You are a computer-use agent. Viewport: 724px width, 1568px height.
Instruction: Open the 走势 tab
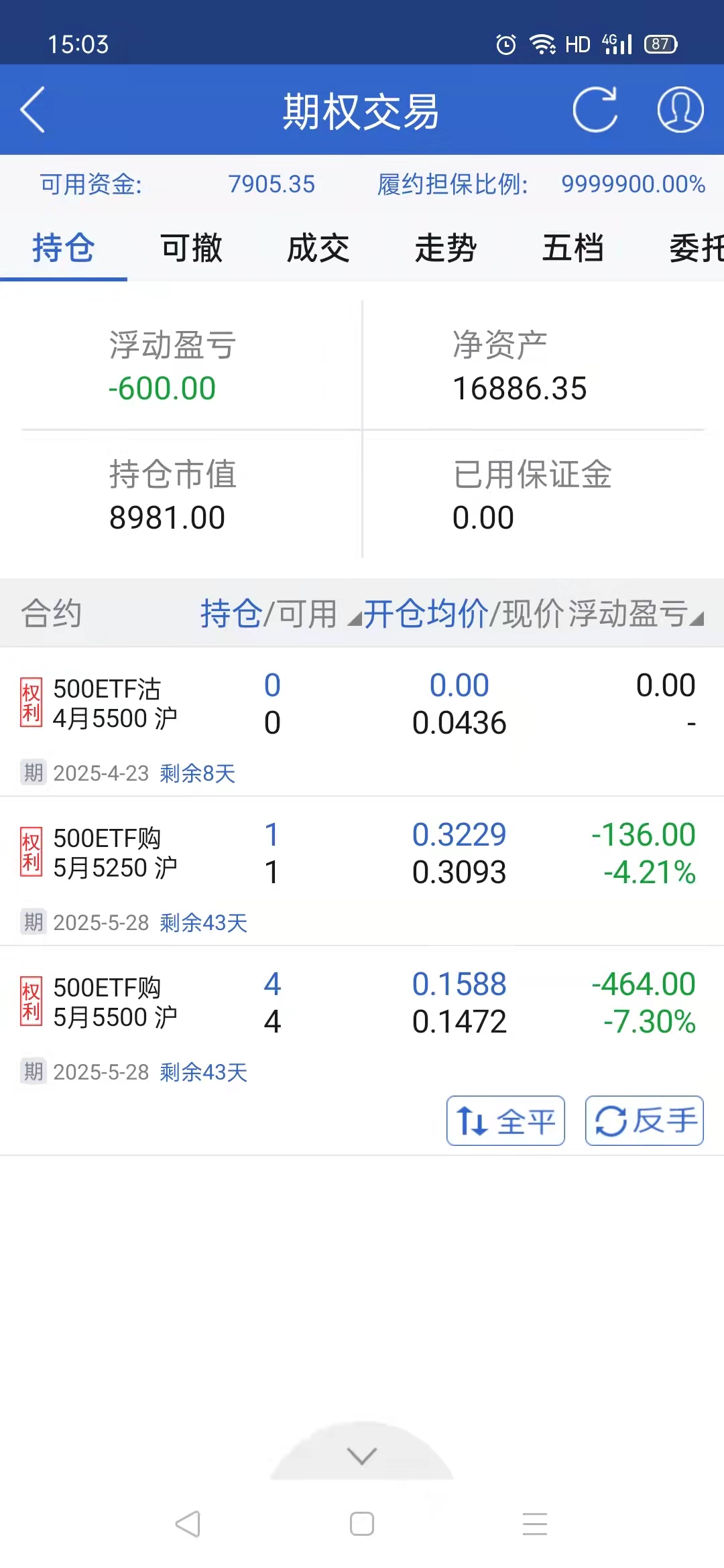pos(446,249)
